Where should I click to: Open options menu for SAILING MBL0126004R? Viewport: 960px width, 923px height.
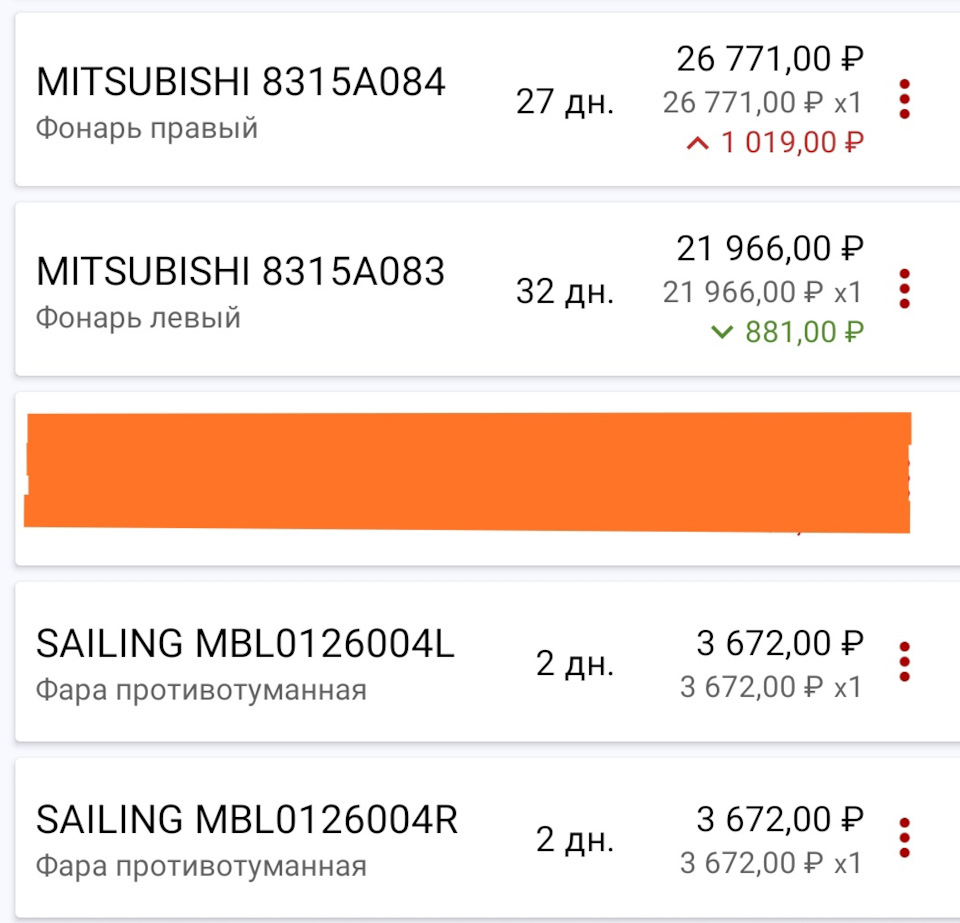pos(905,837)
